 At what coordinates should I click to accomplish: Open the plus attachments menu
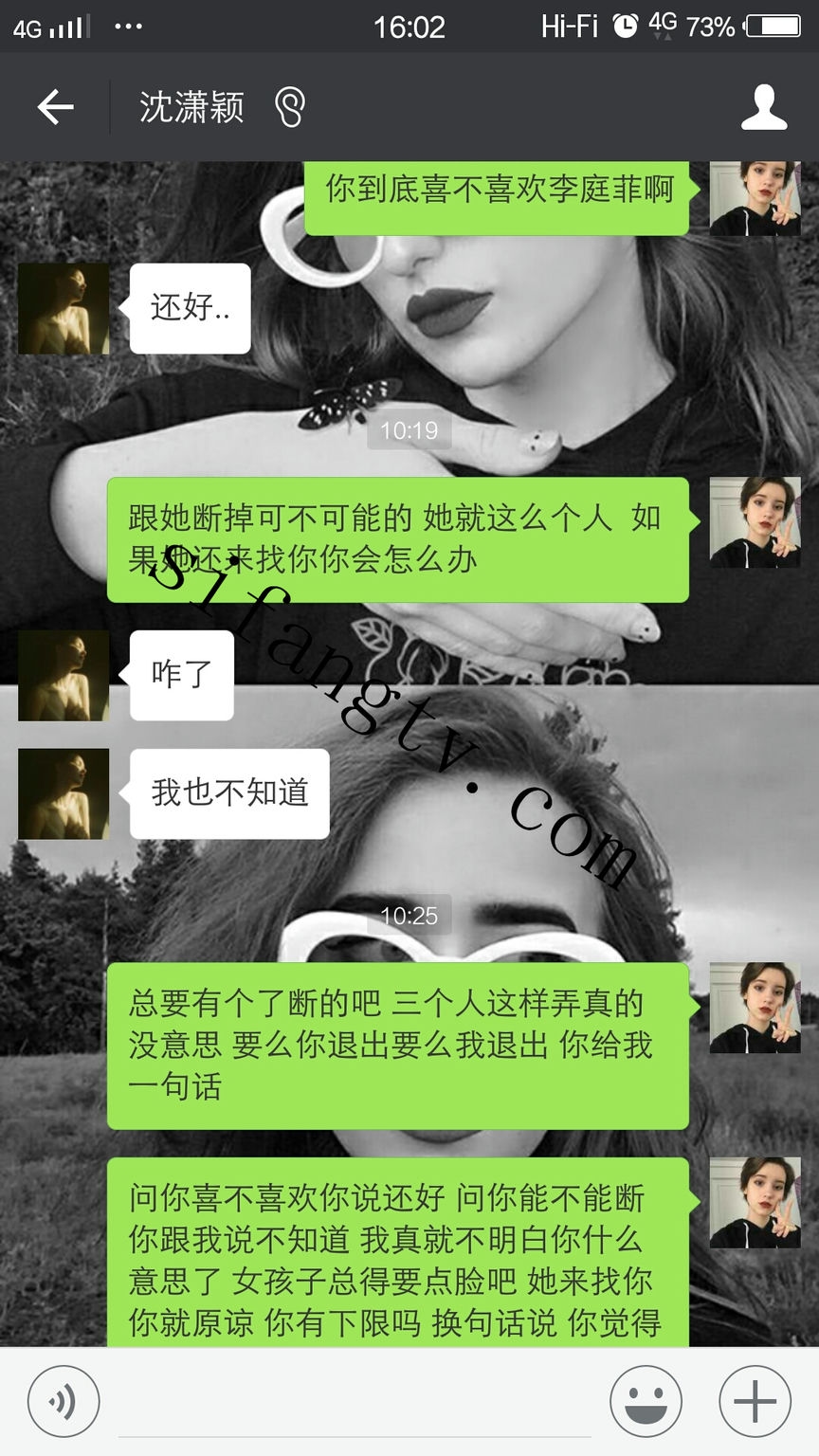click(755, 1401)
